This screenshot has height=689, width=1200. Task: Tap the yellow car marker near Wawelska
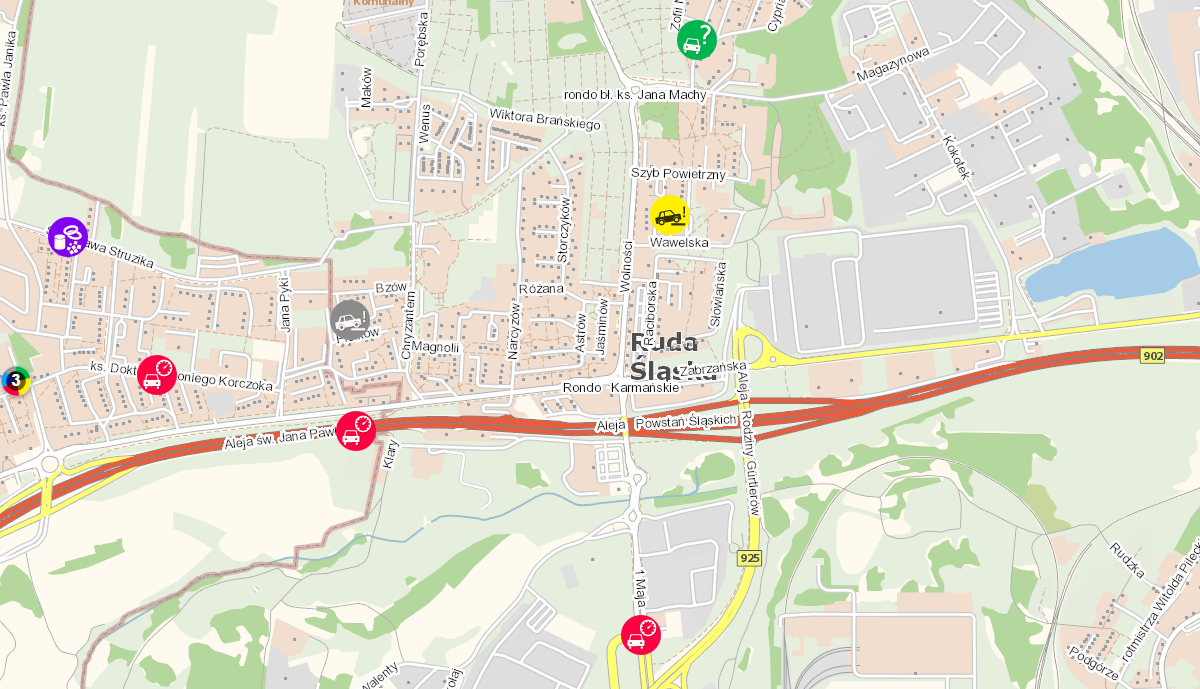670,216
